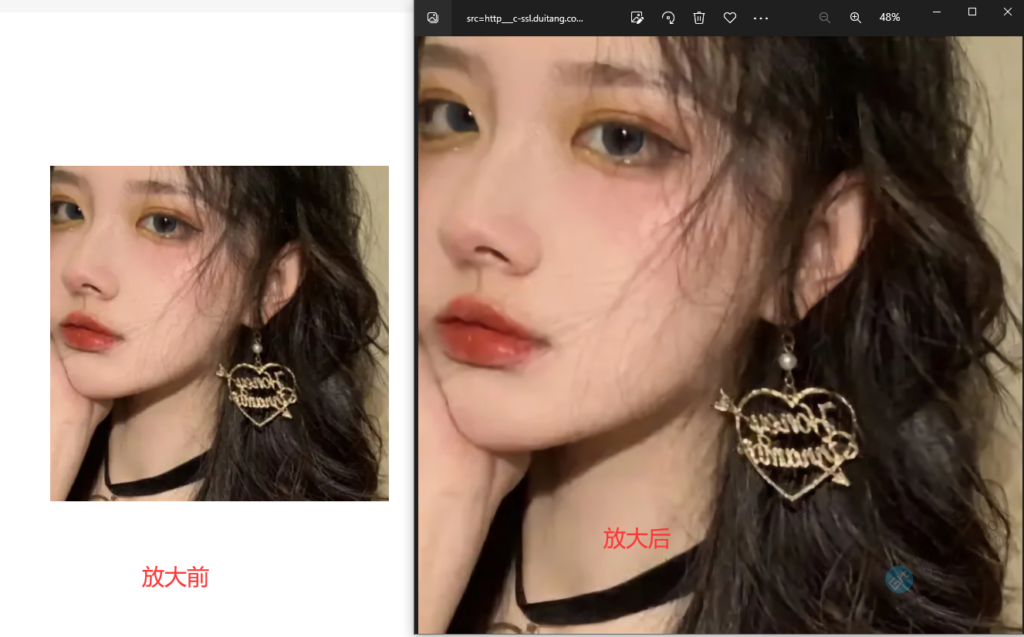The width and height of the screenshot is (1024, 637).
Task: Close the photo viewer window
Action: tap(1007, 12)
